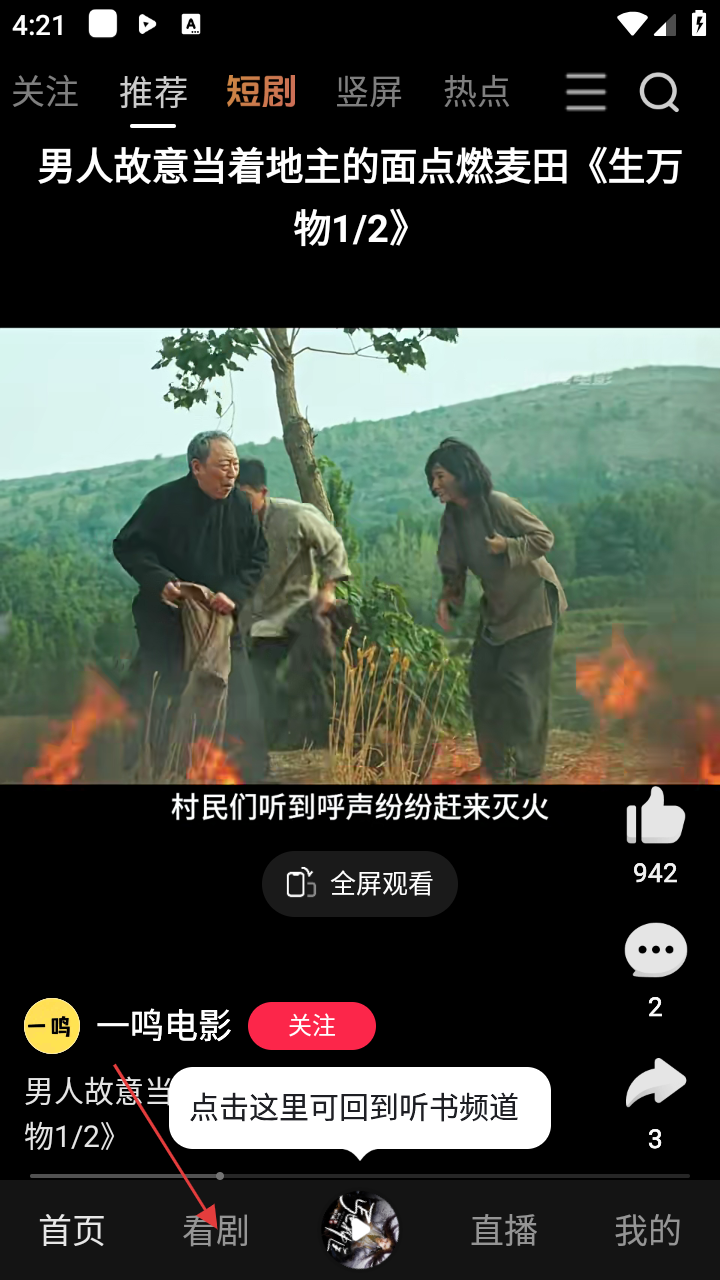Image resolution: width=720 pixels, height=1280 pixels.
Task: Switch to the 竖屏 tab
Action: point(369,92)
